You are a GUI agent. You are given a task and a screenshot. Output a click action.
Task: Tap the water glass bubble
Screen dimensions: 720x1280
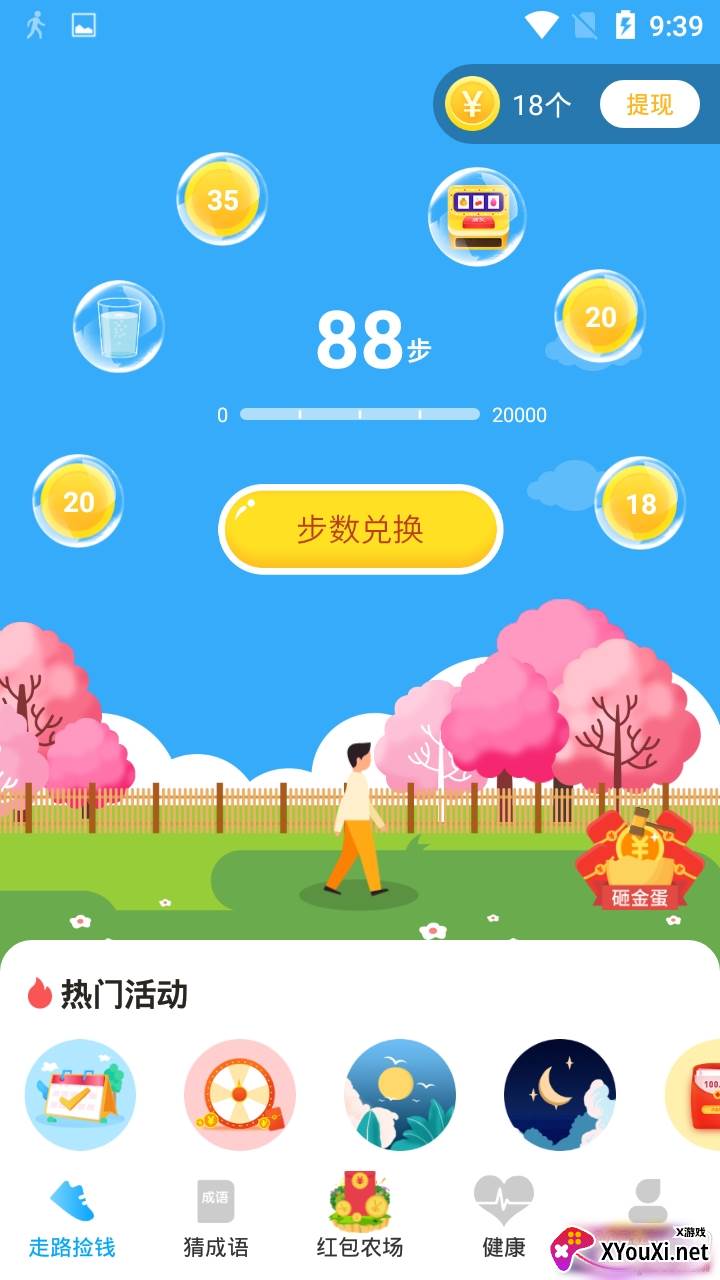click(x=119, y=327)
